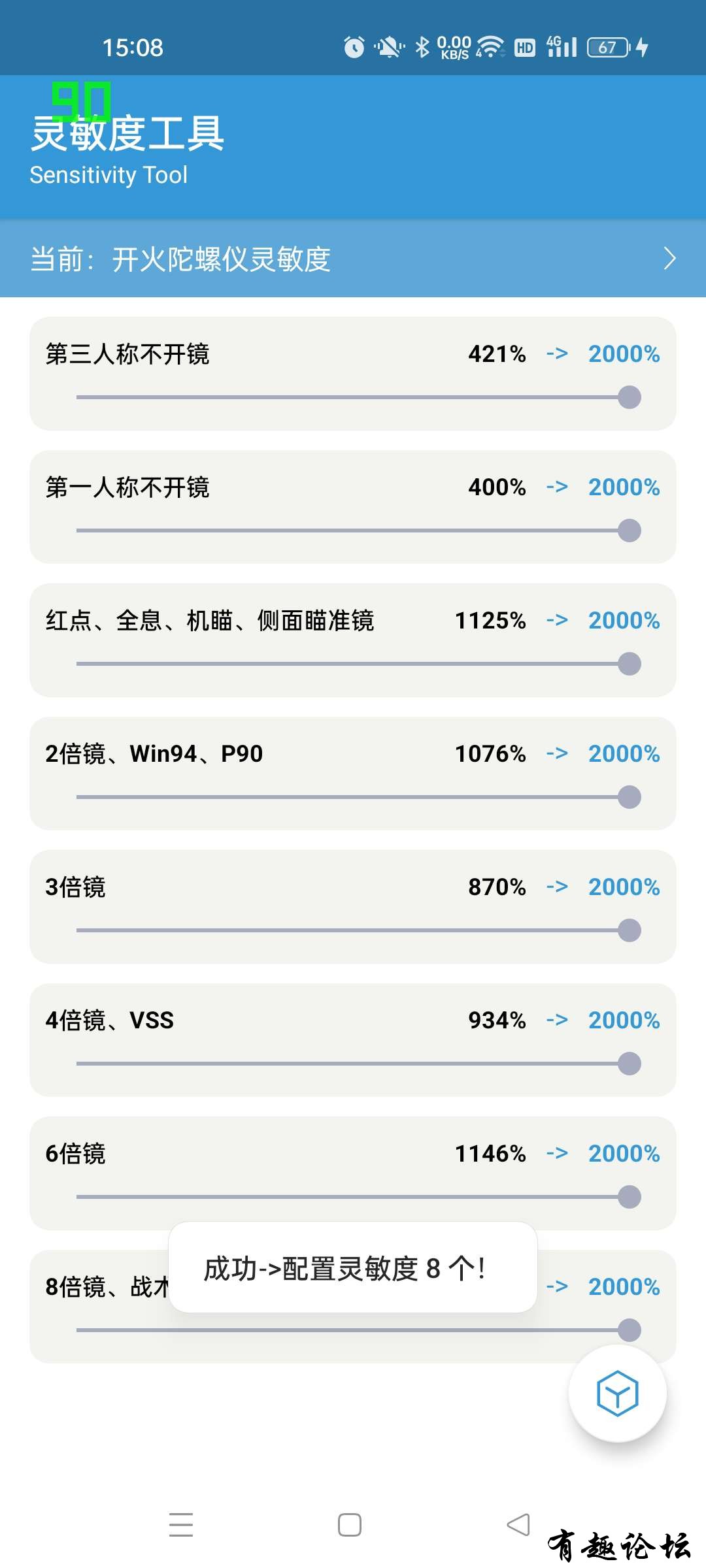The height and width of the screenshot is (1568, 706).
Task: Tap the slider for 2倍镜、Win94、P90
Action: pyautogui.click(x=353, y=797)
